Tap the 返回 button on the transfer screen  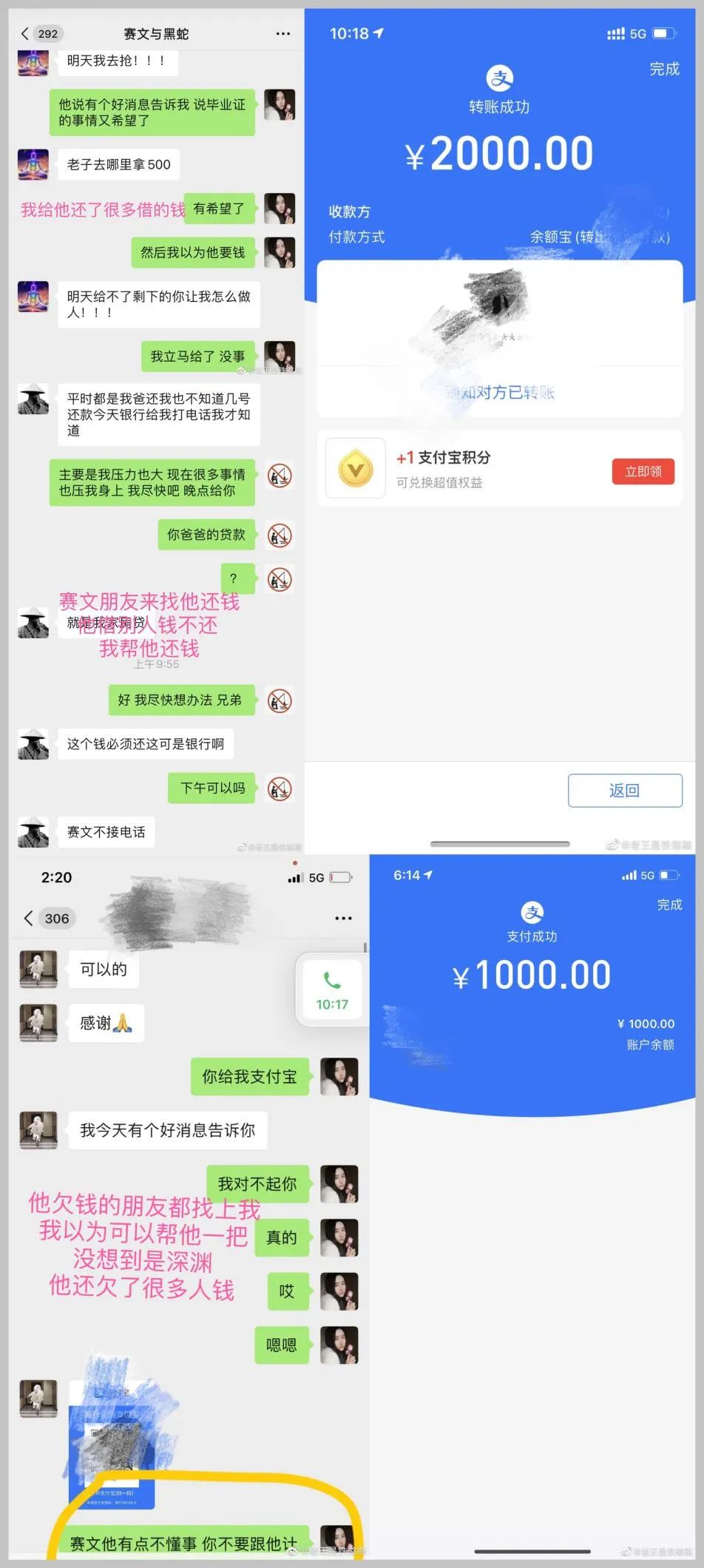pos(625,790)
